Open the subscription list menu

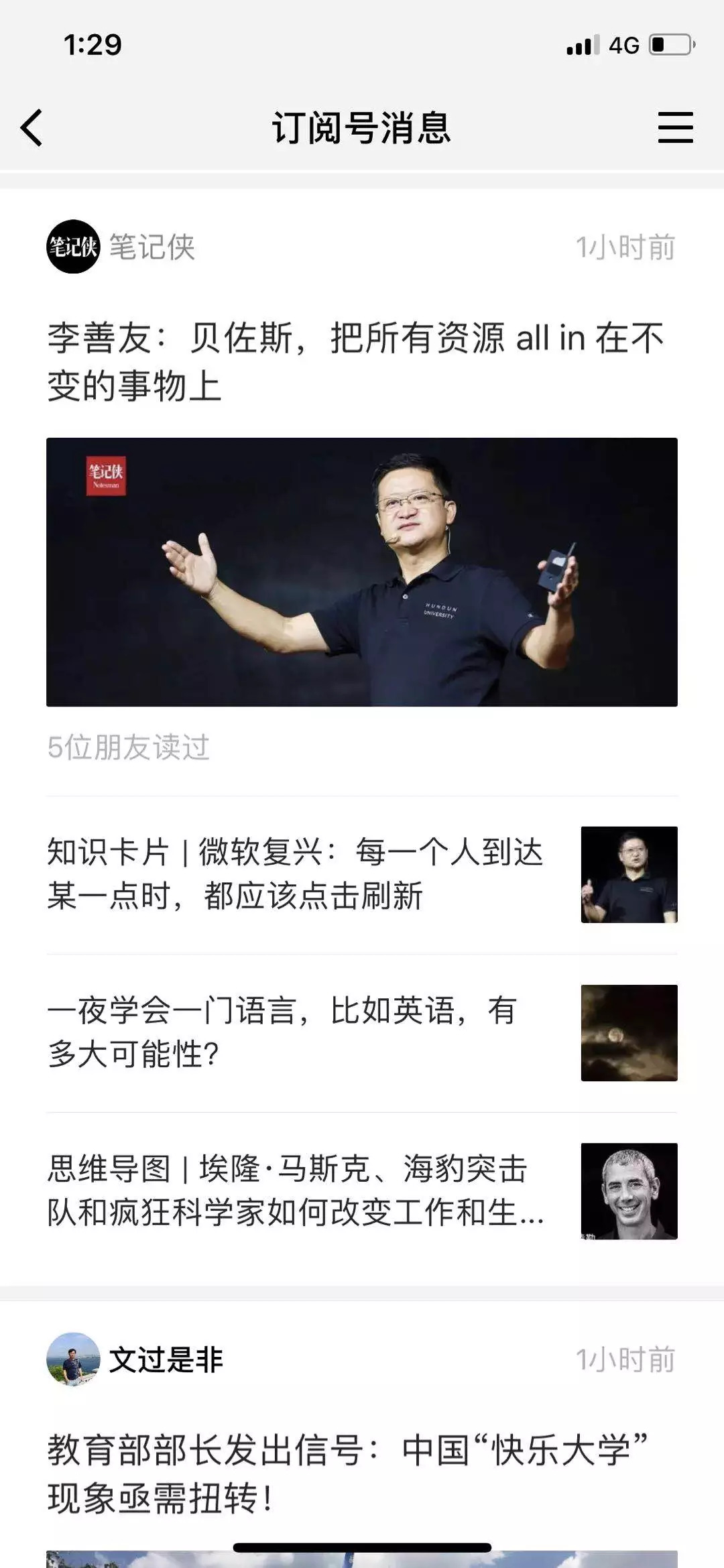(x=674, y=127)
